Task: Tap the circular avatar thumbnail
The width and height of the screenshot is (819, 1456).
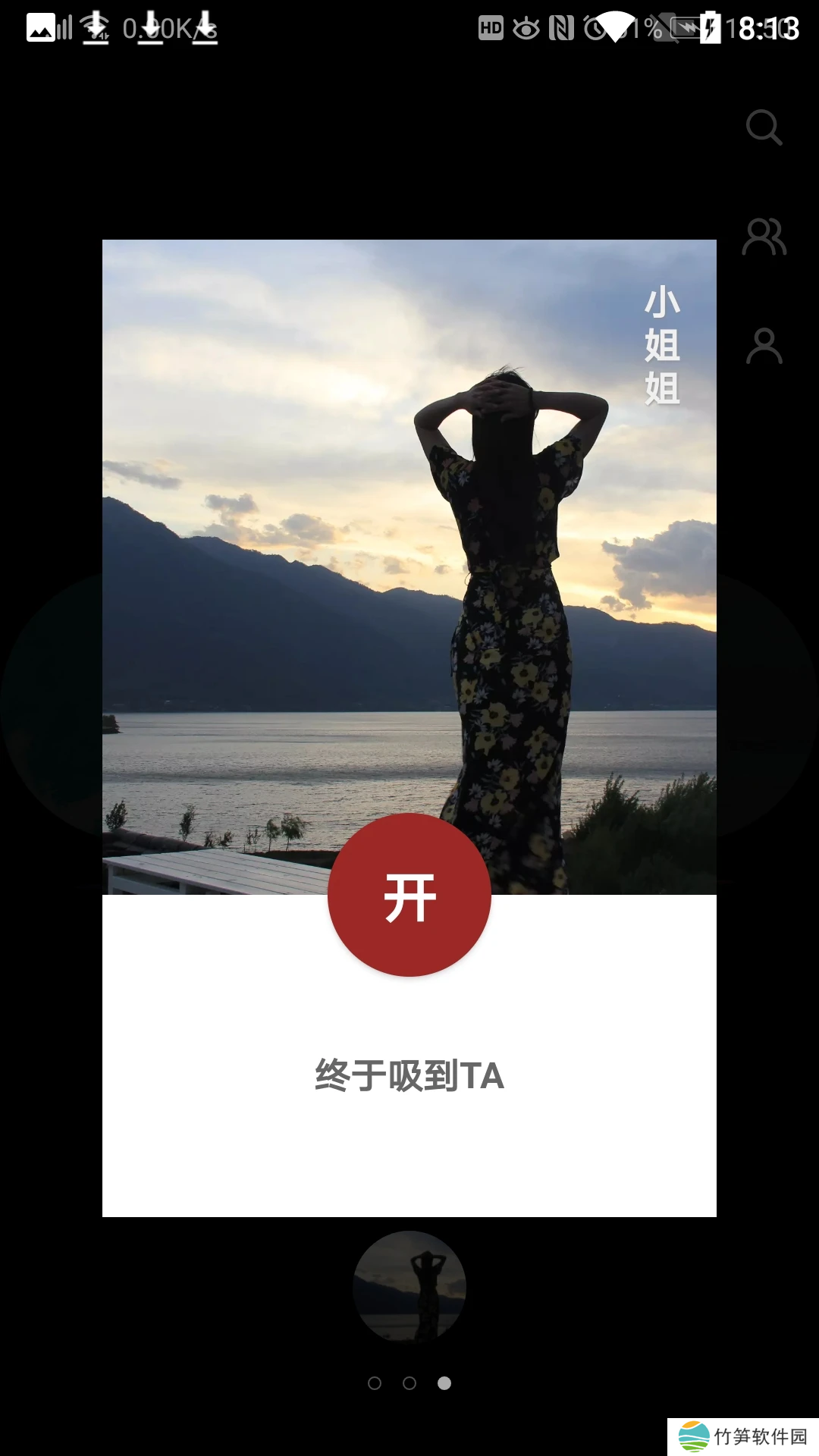Action: [x=409, y=1287]
